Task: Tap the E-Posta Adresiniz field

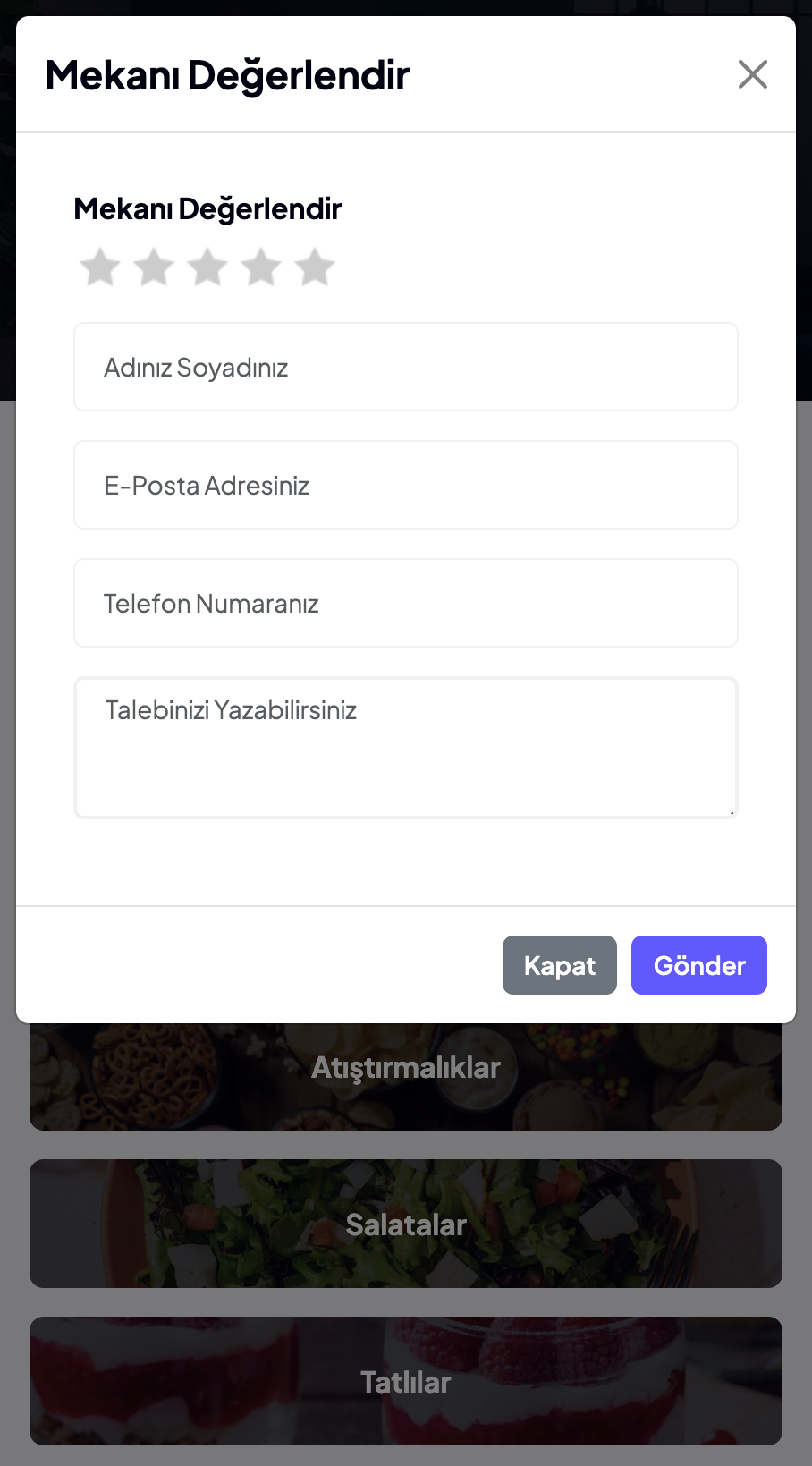Action: click(x=406, y=485)
